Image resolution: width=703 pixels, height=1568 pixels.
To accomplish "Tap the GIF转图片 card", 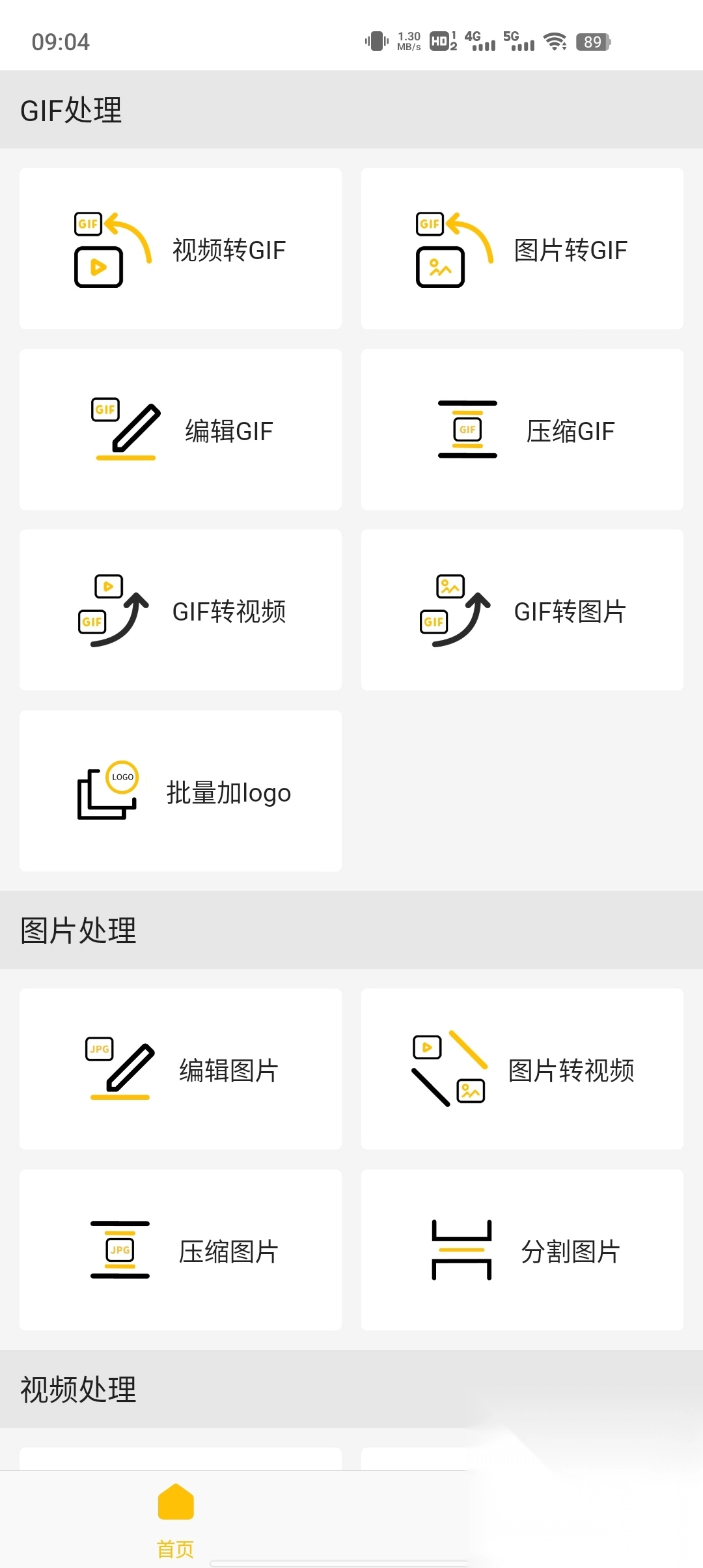I will (x=522, y=610).
